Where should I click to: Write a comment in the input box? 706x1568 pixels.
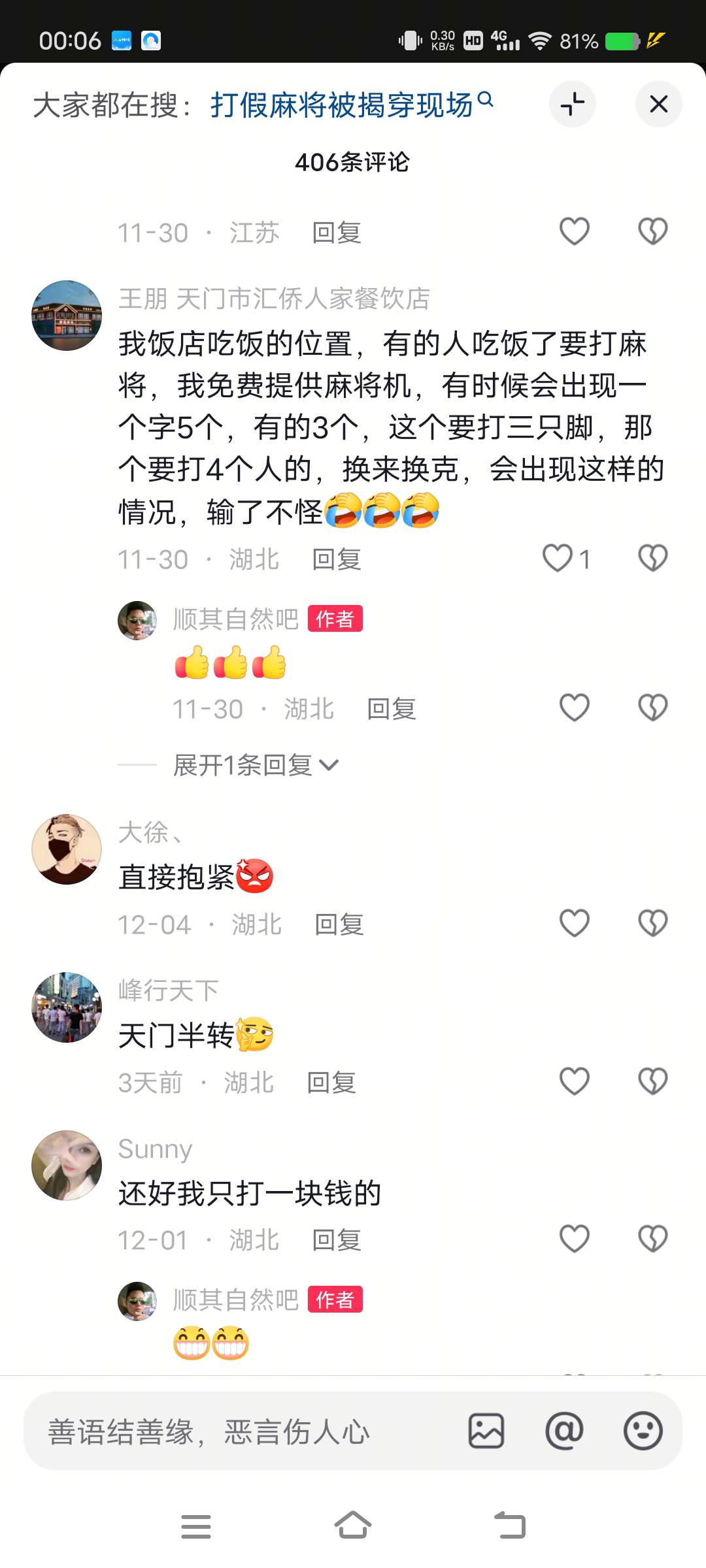click(x=242, y=1432)
